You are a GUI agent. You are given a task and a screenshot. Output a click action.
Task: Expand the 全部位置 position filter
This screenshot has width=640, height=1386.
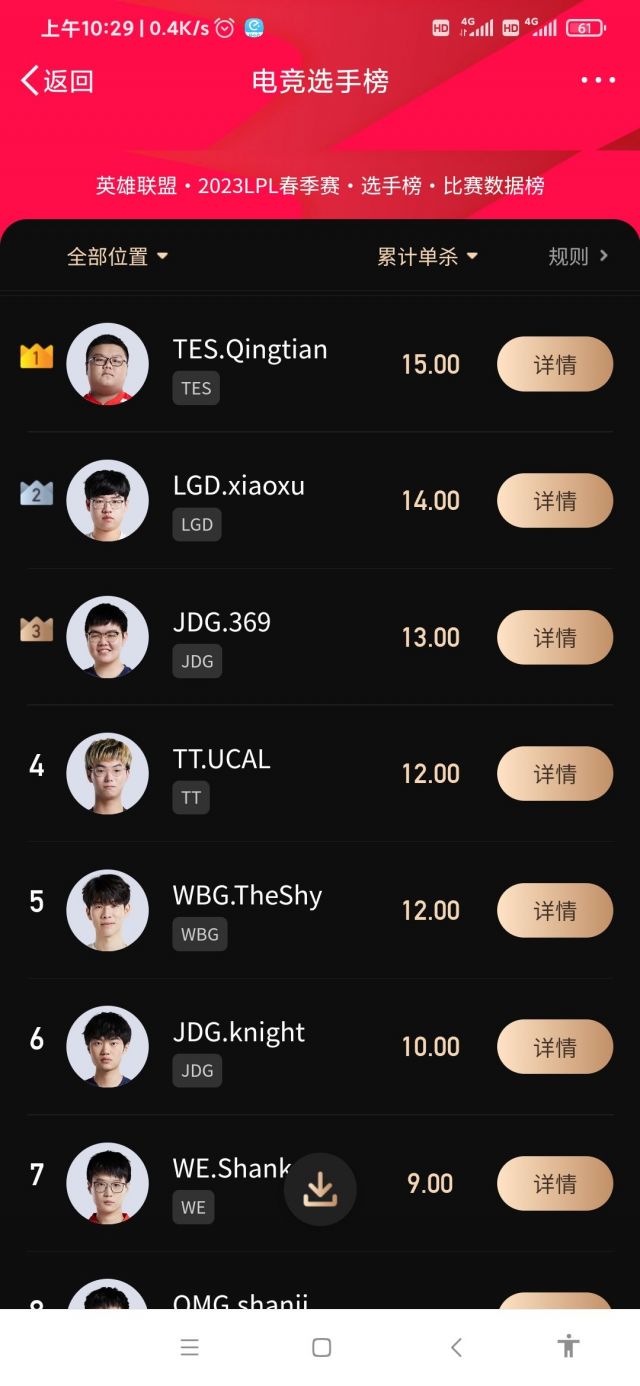[x=117, y=257]
